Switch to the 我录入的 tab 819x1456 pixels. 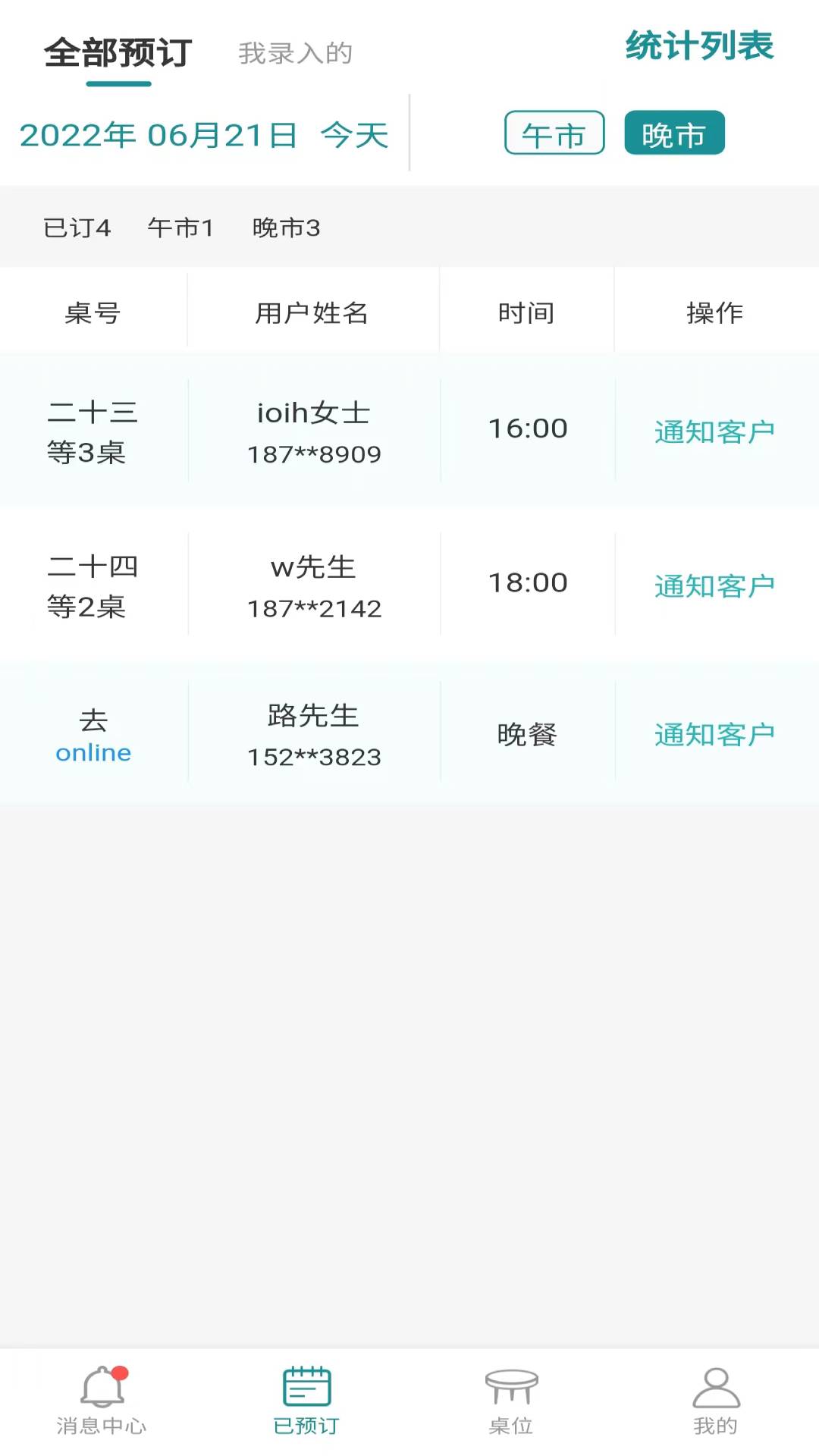295,54
